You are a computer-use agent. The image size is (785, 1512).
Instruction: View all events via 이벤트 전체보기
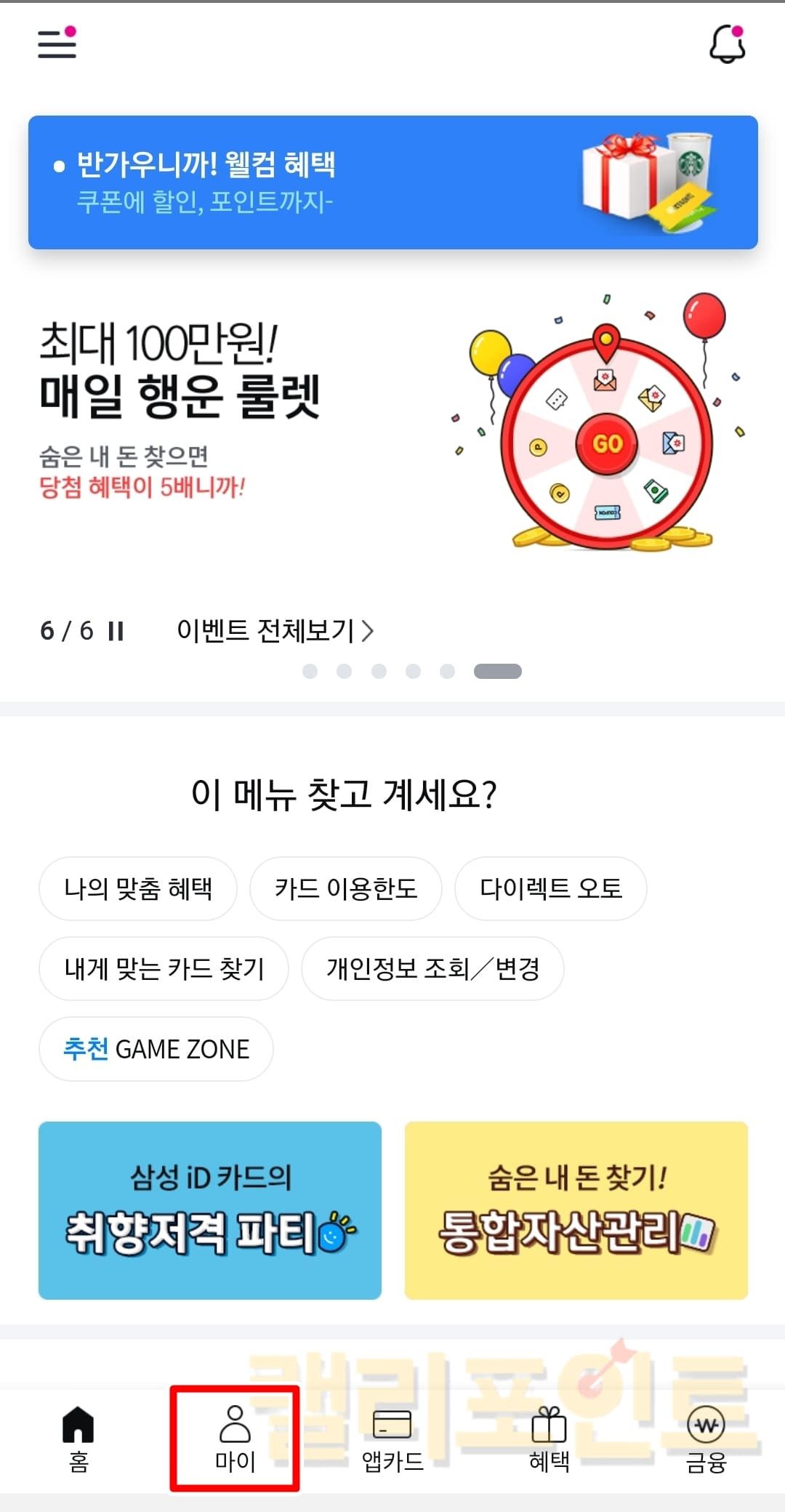(x=275, y=631)
